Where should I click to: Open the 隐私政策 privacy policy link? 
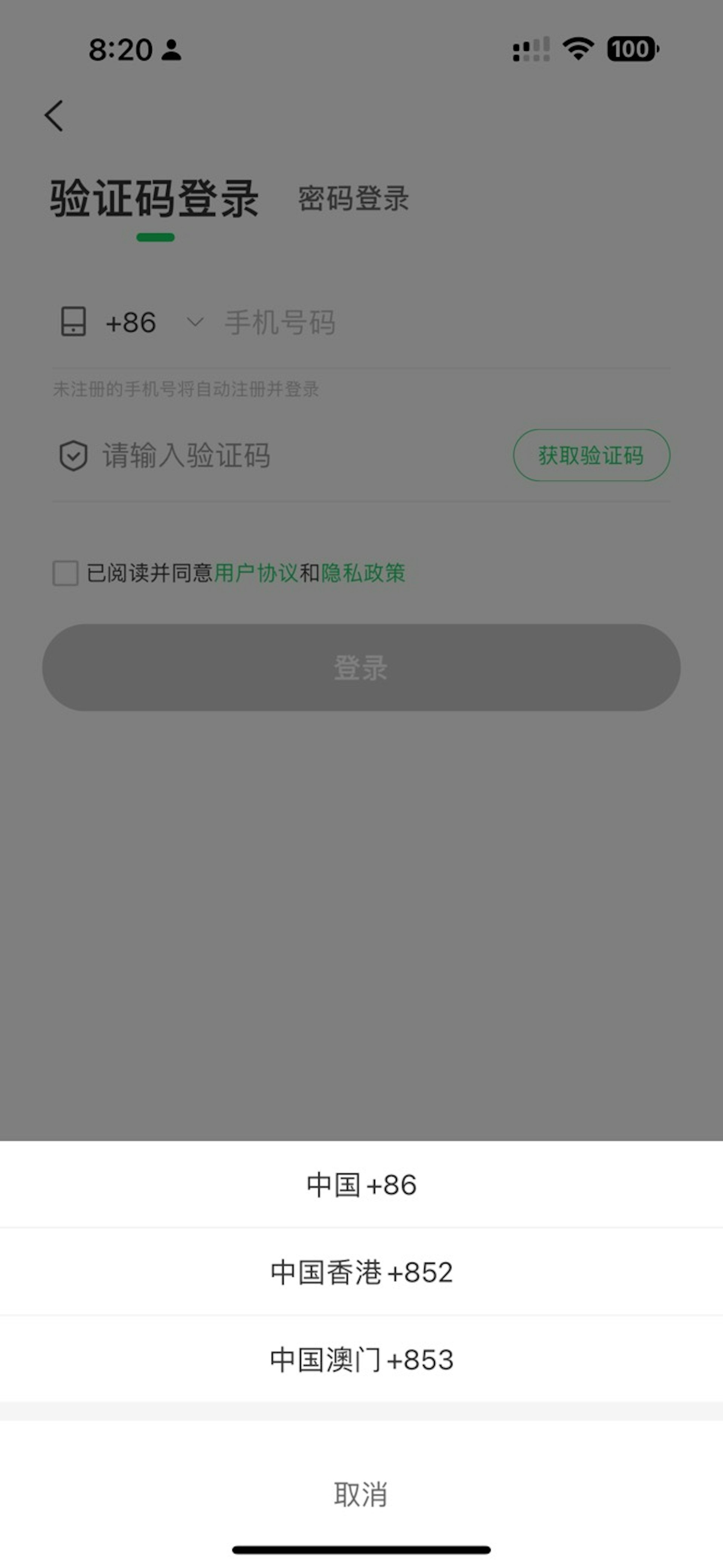pos(364,573)
